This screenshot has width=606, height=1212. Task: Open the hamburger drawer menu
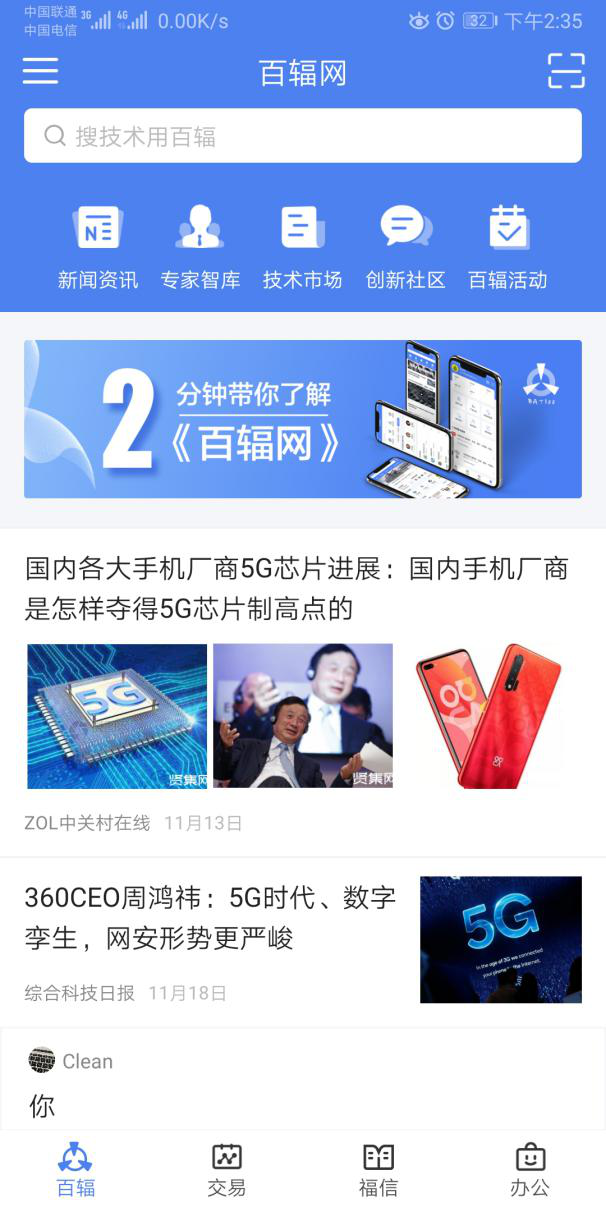[x=40, y=71]
